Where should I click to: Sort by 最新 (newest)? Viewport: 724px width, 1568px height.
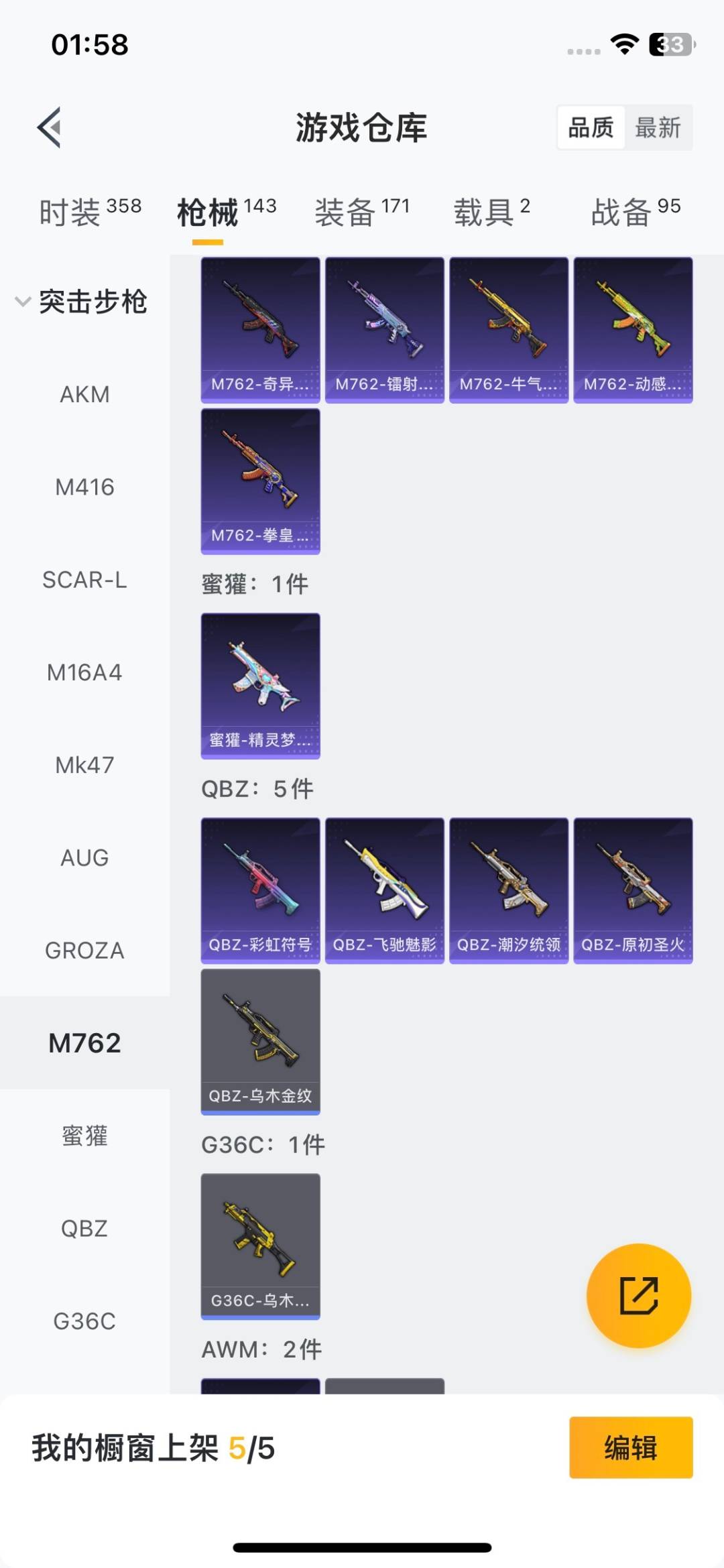click(658, 127)
